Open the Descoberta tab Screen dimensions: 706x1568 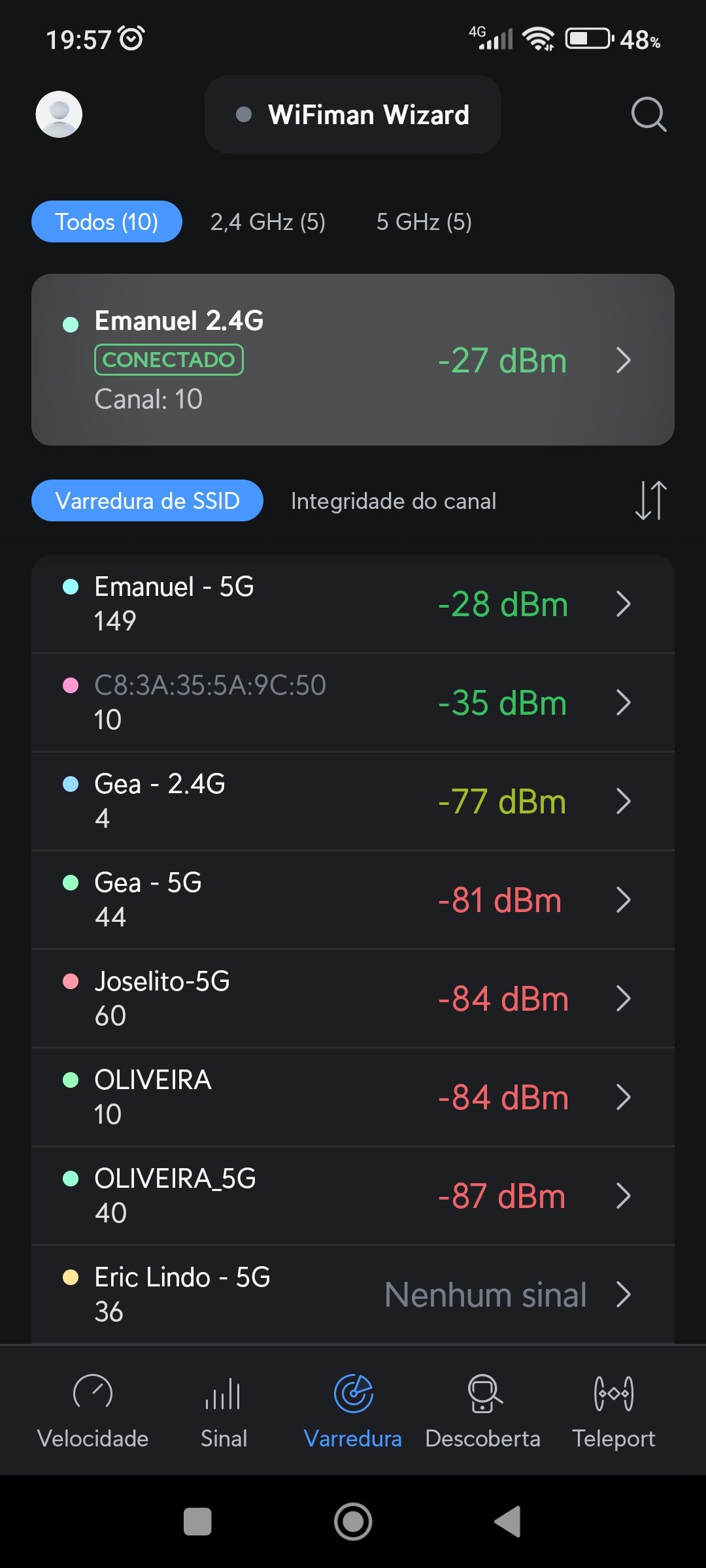click(x=483, y=1410)
